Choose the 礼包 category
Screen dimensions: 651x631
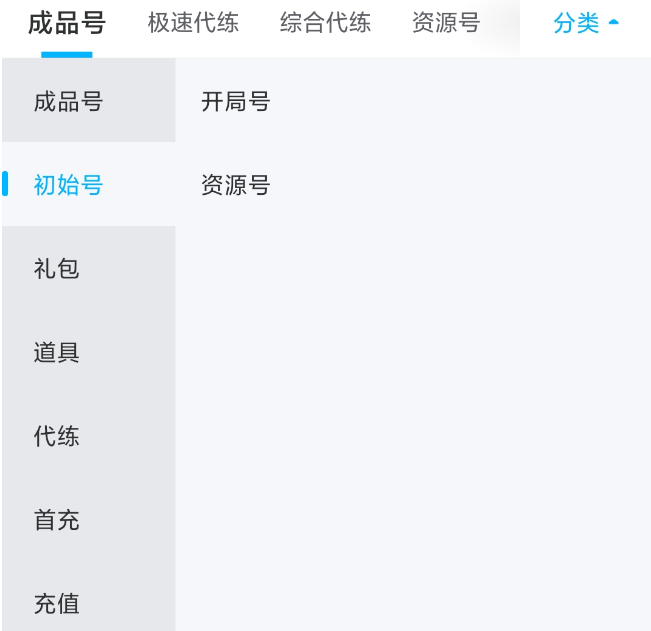click(57, 269)
